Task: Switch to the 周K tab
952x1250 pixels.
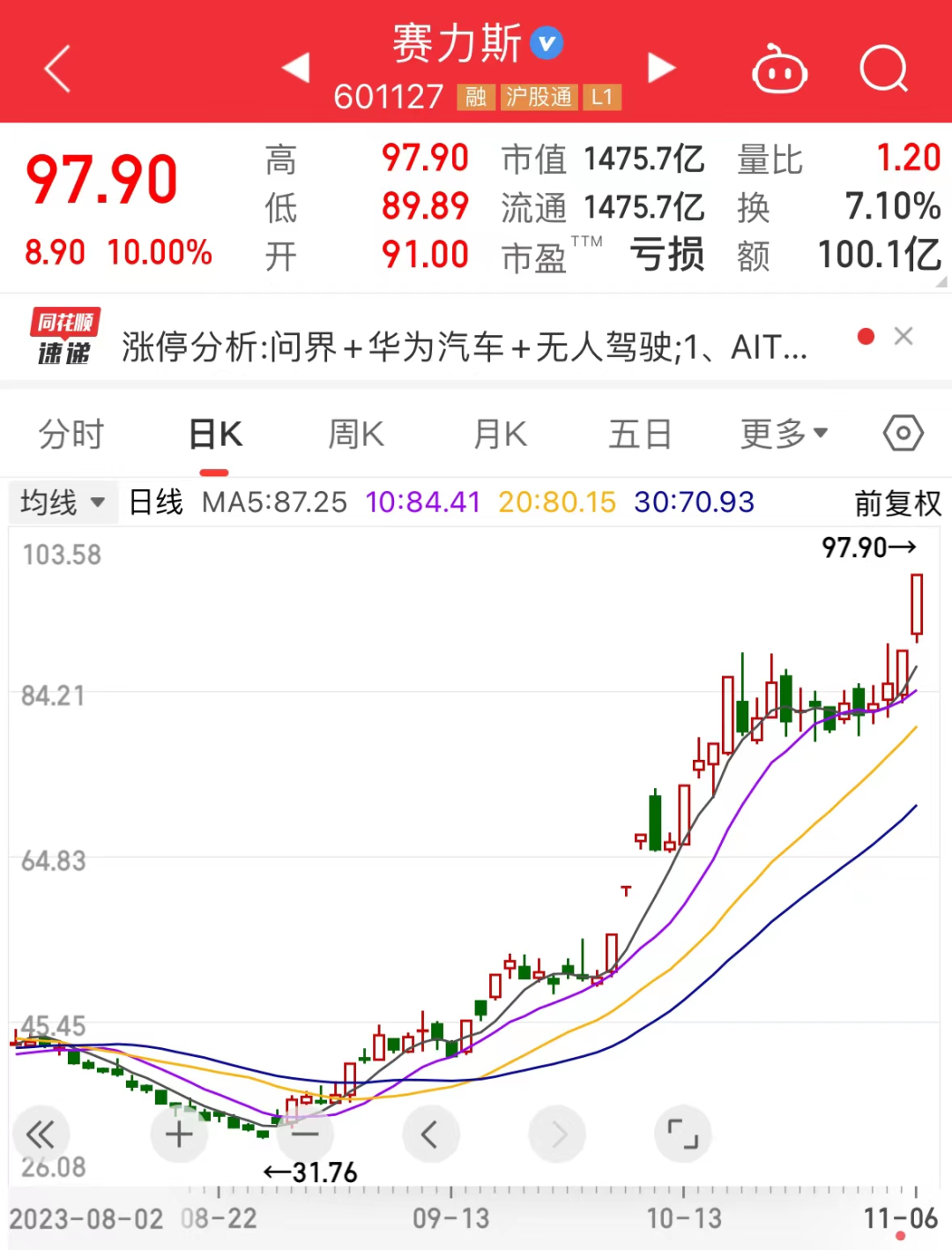Action: coord(356,435)
